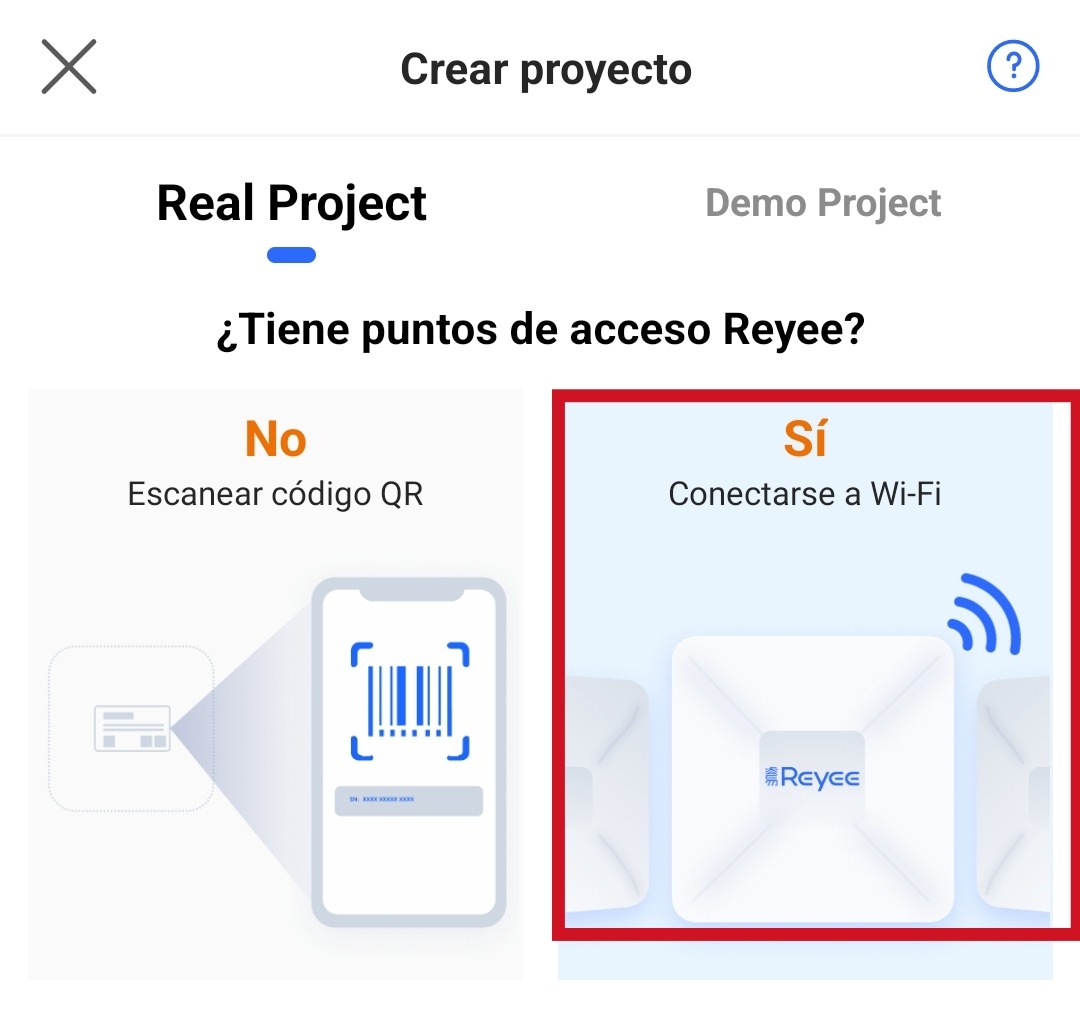Switch to the Demo Project tab

tap(823, 203)
